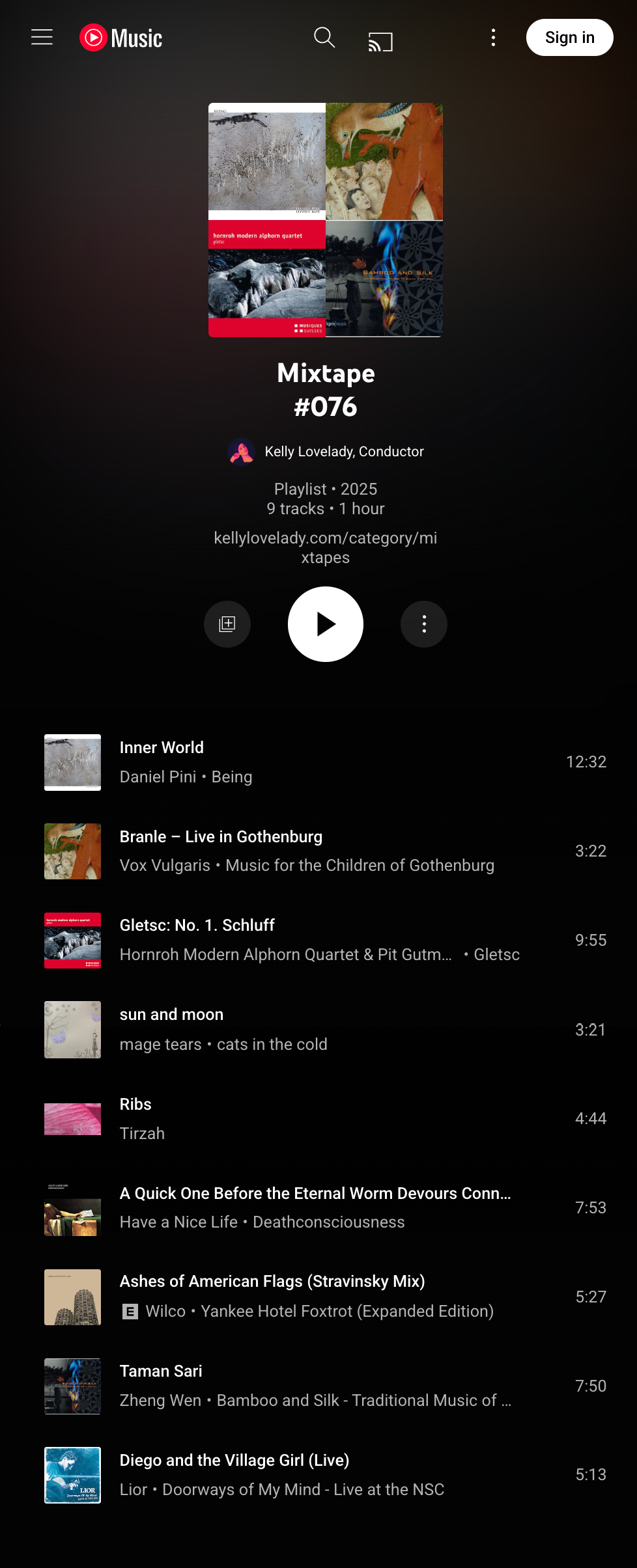The height and width of the screenshot is (1568, 637).
Task: Play Gletsc: No. 1. Schluff
Action: (x=197, y=925)
